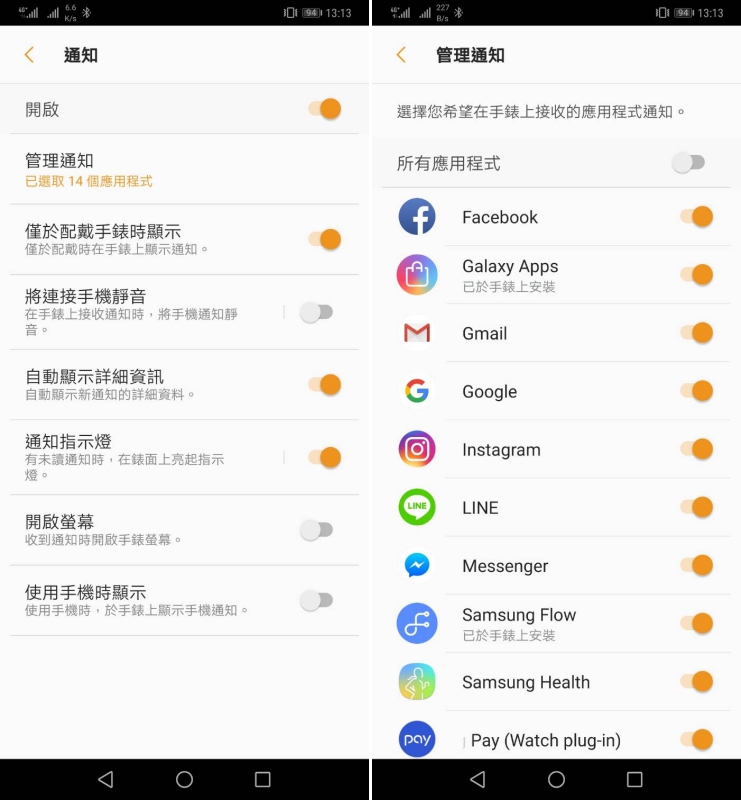
Task: Tap the Samsung Health icon
Action: tap(416, 682)
